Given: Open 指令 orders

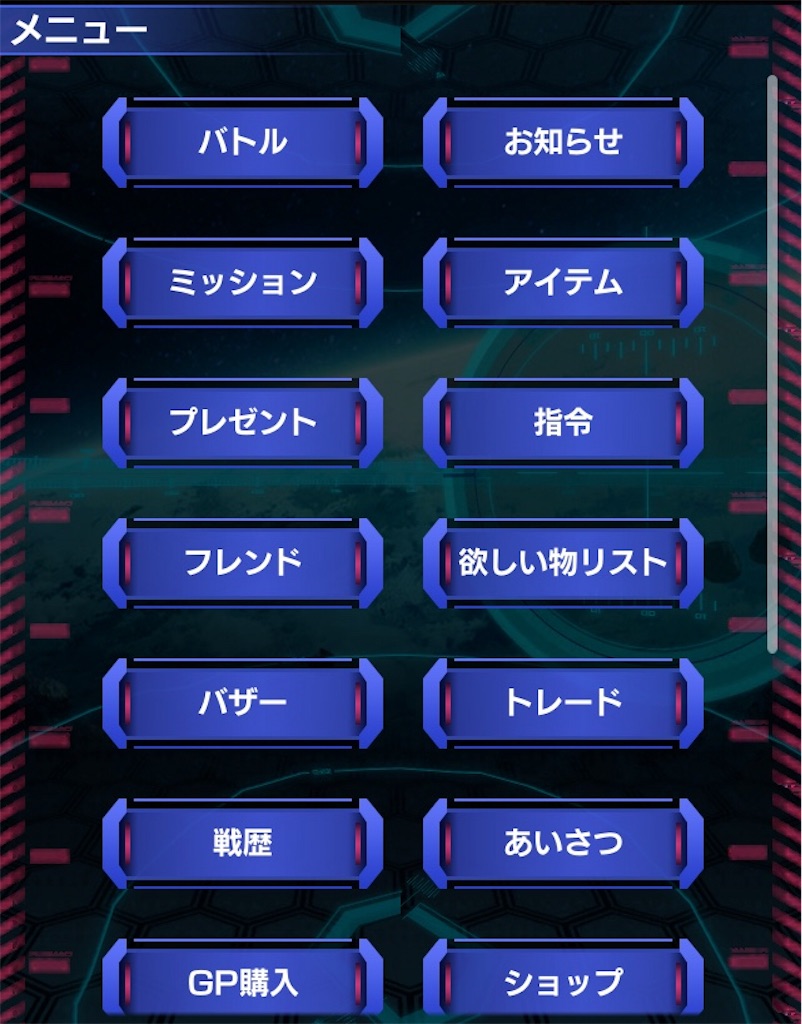Looking at the screenshot, I should pyautogui.click(x=563, y=423).
